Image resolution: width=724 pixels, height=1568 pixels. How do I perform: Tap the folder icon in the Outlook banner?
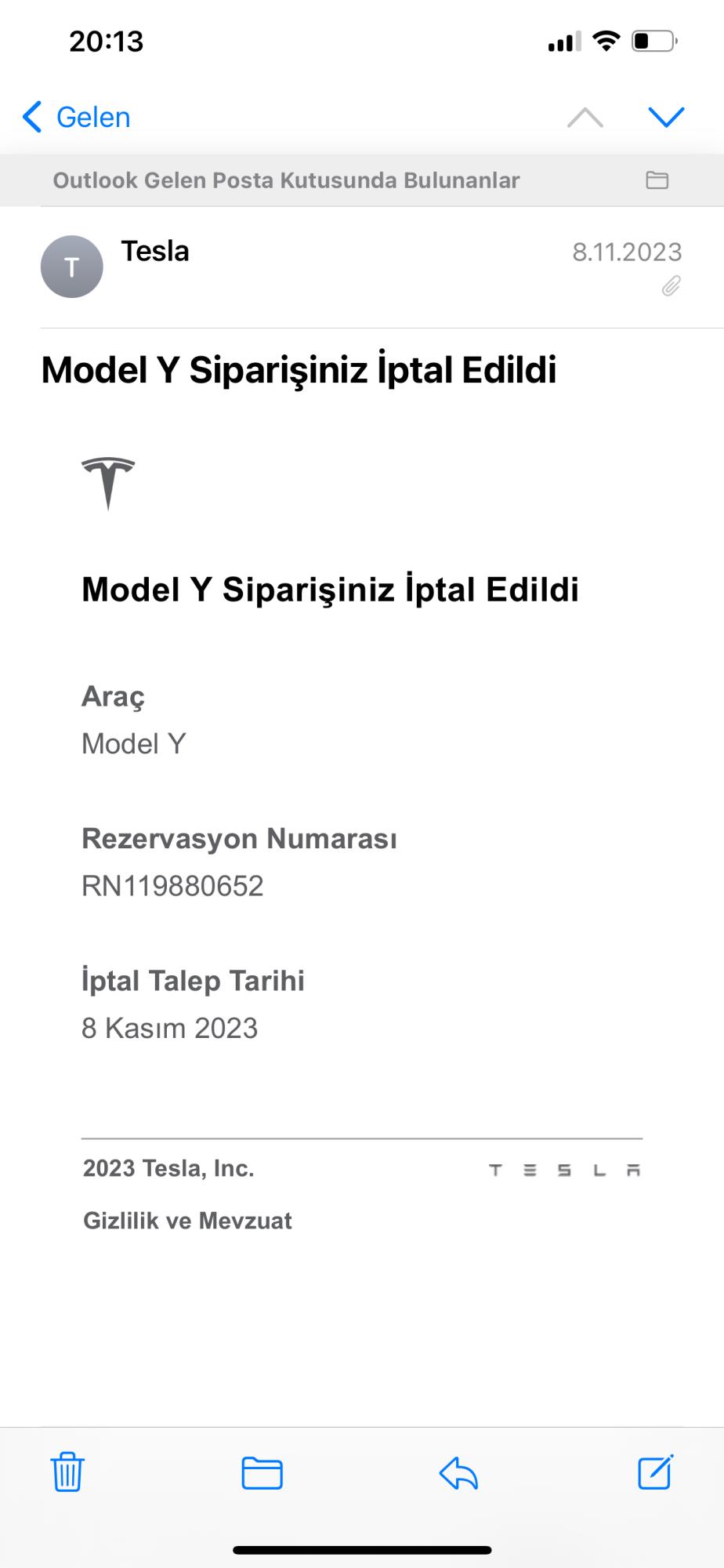pos(657,180)
